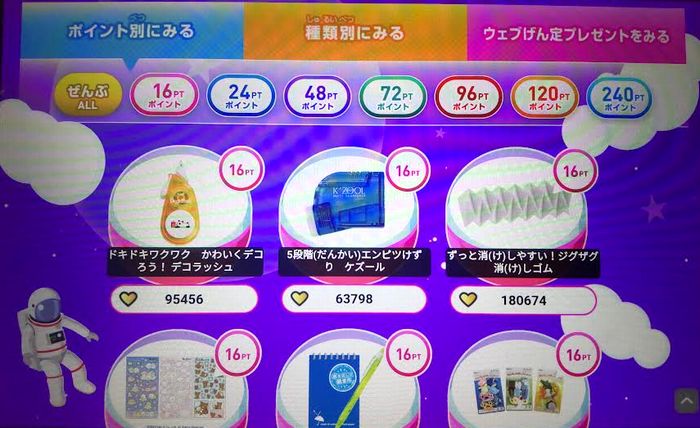Choose the 120PT point filter
The height and width of the screenshot is (428, 700).
543,97
